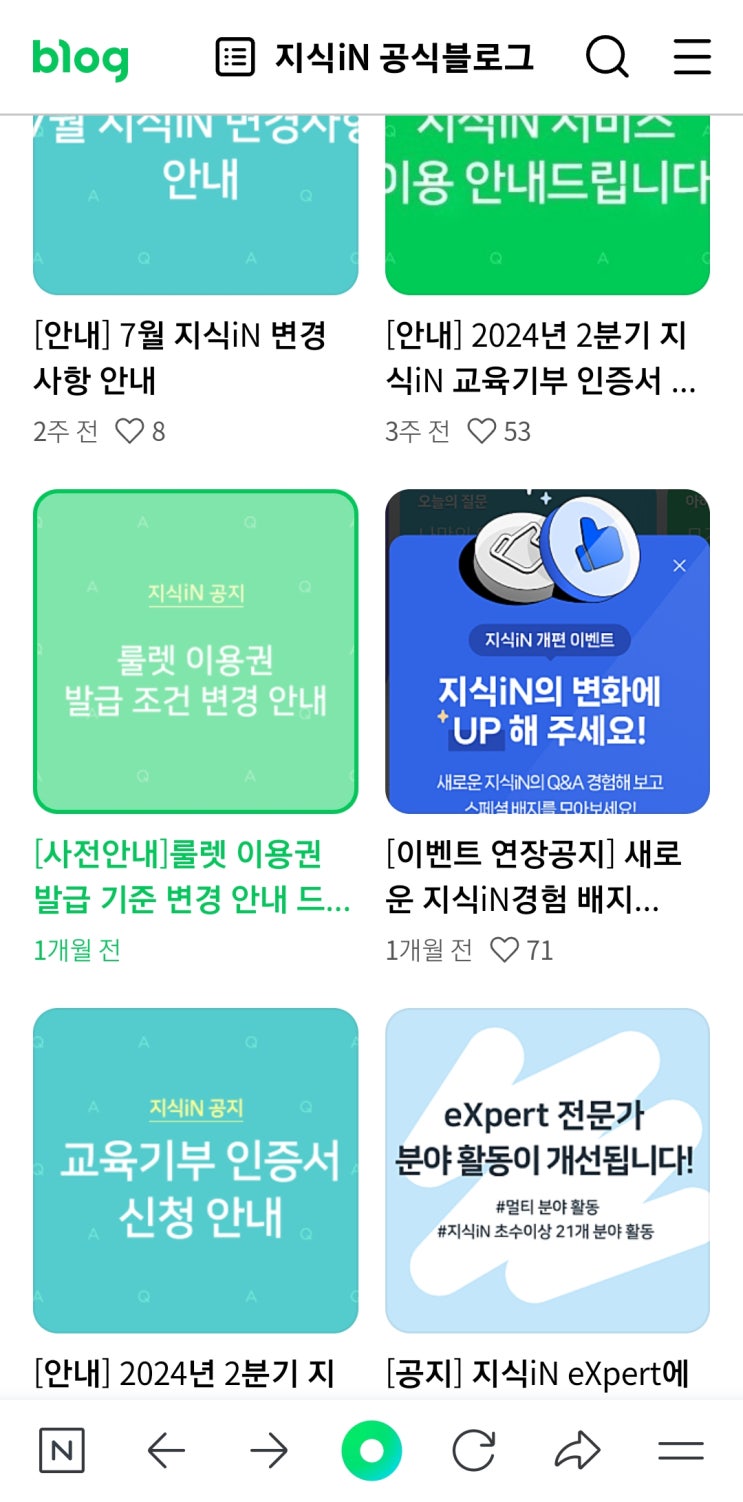The image size is (743, 1502).
Task: Like the 이벤트 연장공지 post with 71 likes
Action: point(505,950)
